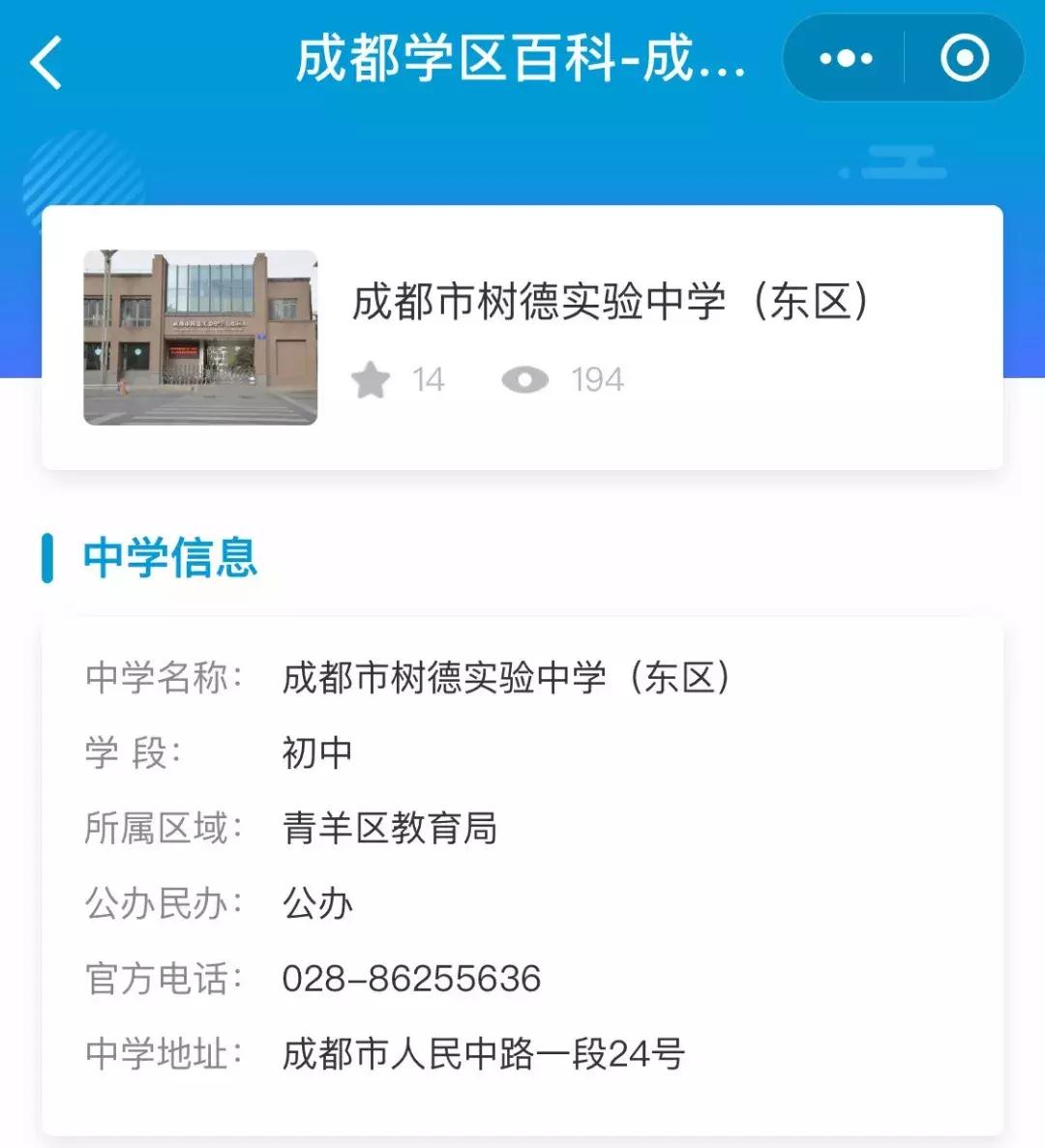The width and height of the screenshot is (1045, 1148).
Task: Select the 成都学区百科 title bar
Action: click(522, 58)
